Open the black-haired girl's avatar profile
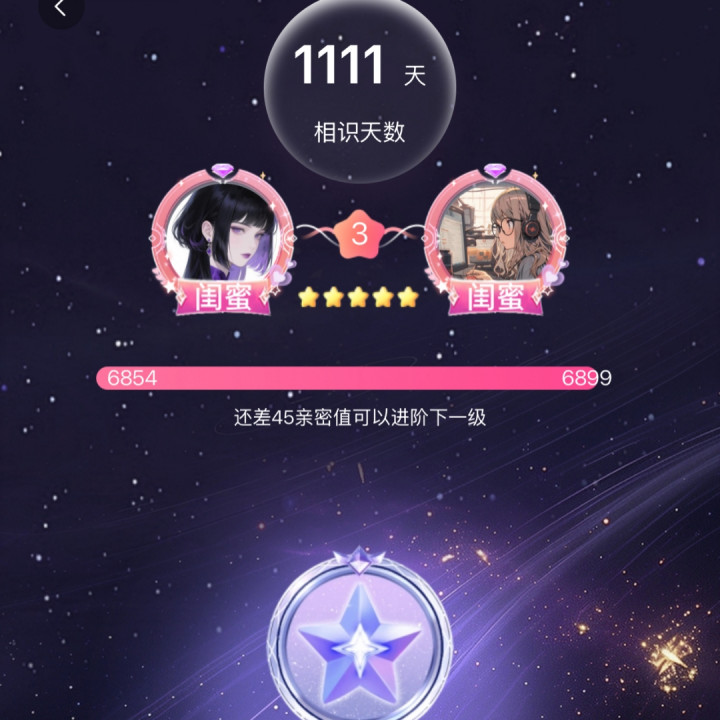The height and width of the screenshot is (720, 720). click(x=224, y=233)
